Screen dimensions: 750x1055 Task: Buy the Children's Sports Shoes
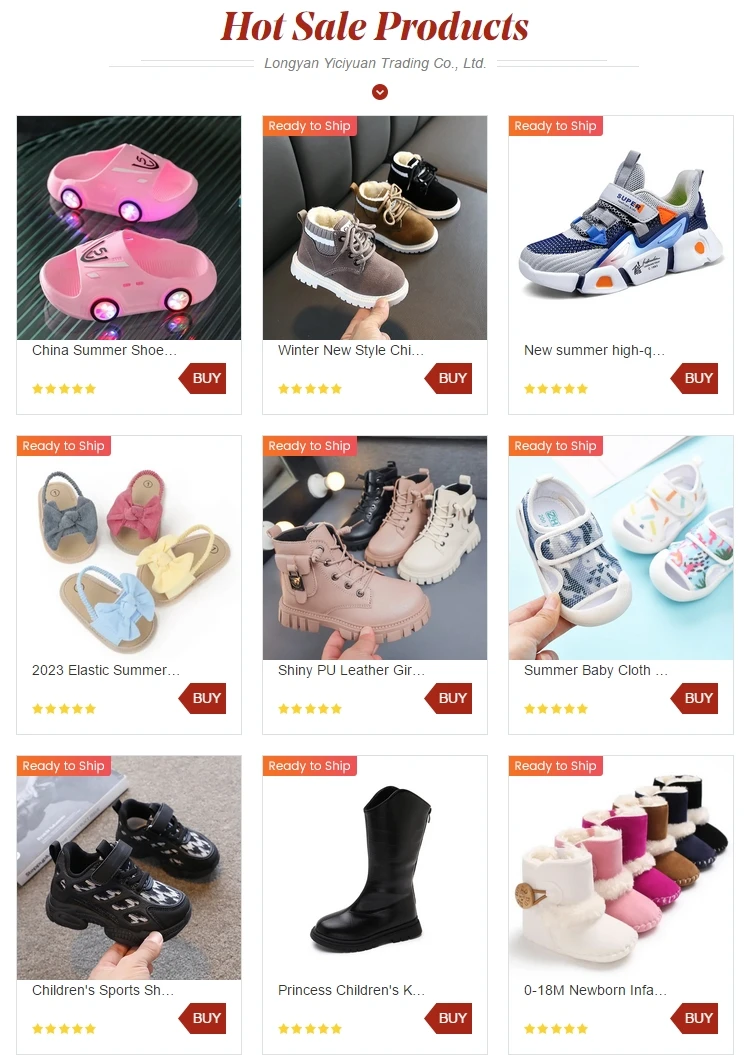[202, 1019]
